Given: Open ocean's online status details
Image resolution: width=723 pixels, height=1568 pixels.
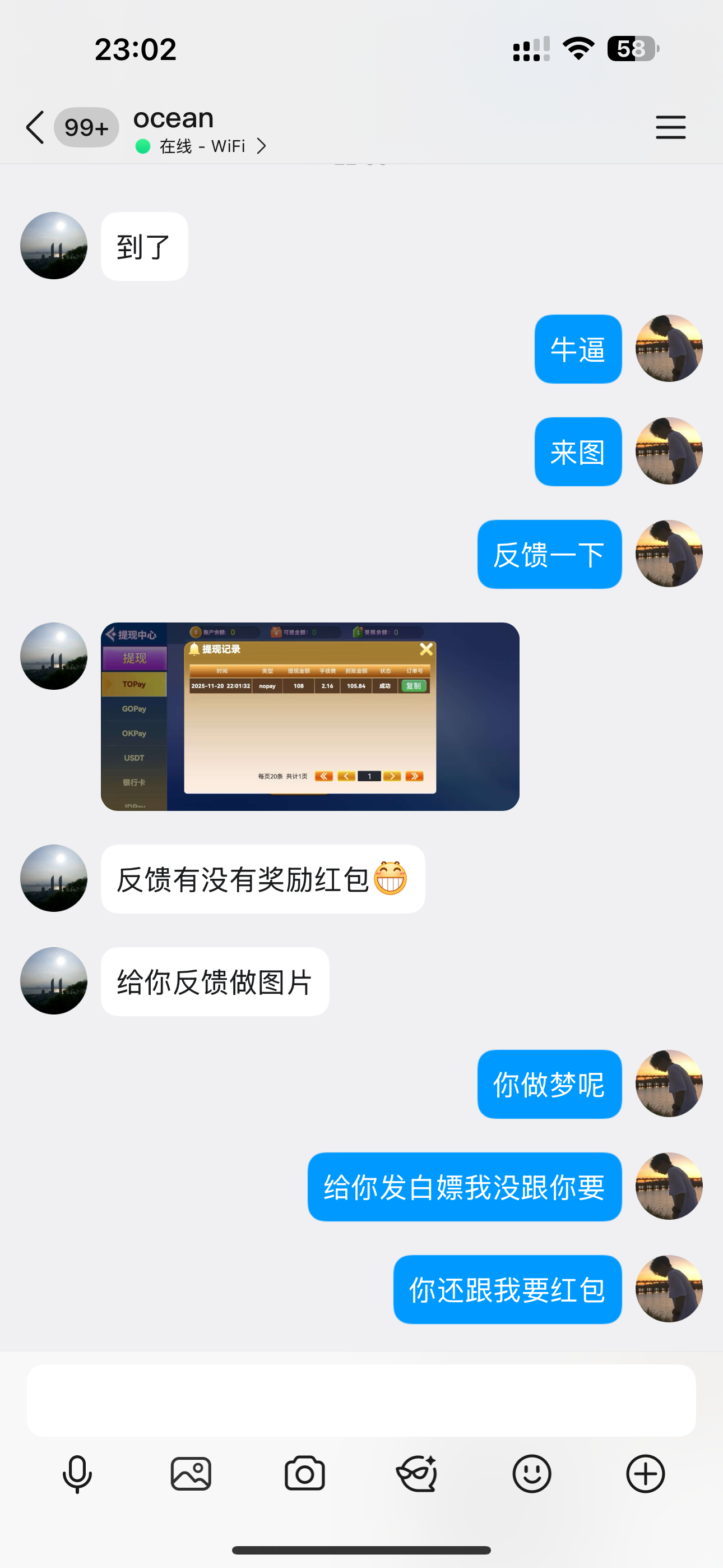Looking at the screenshot, I should [x=201, y=146].
